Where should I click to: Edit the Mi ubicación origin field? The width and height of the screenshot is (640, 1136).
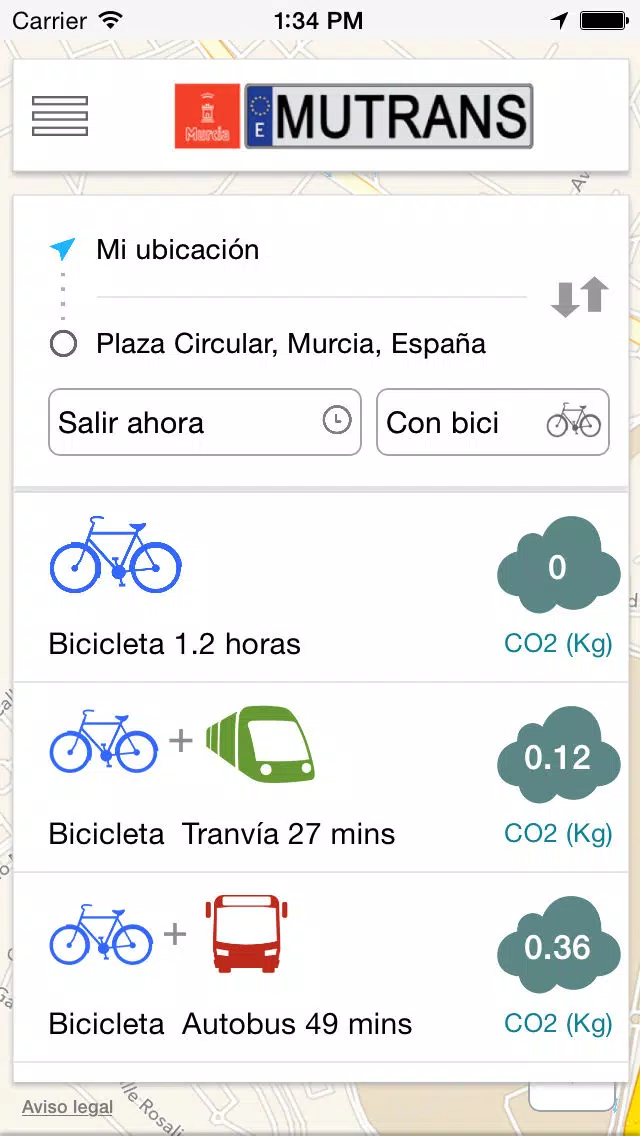[311, 250]
